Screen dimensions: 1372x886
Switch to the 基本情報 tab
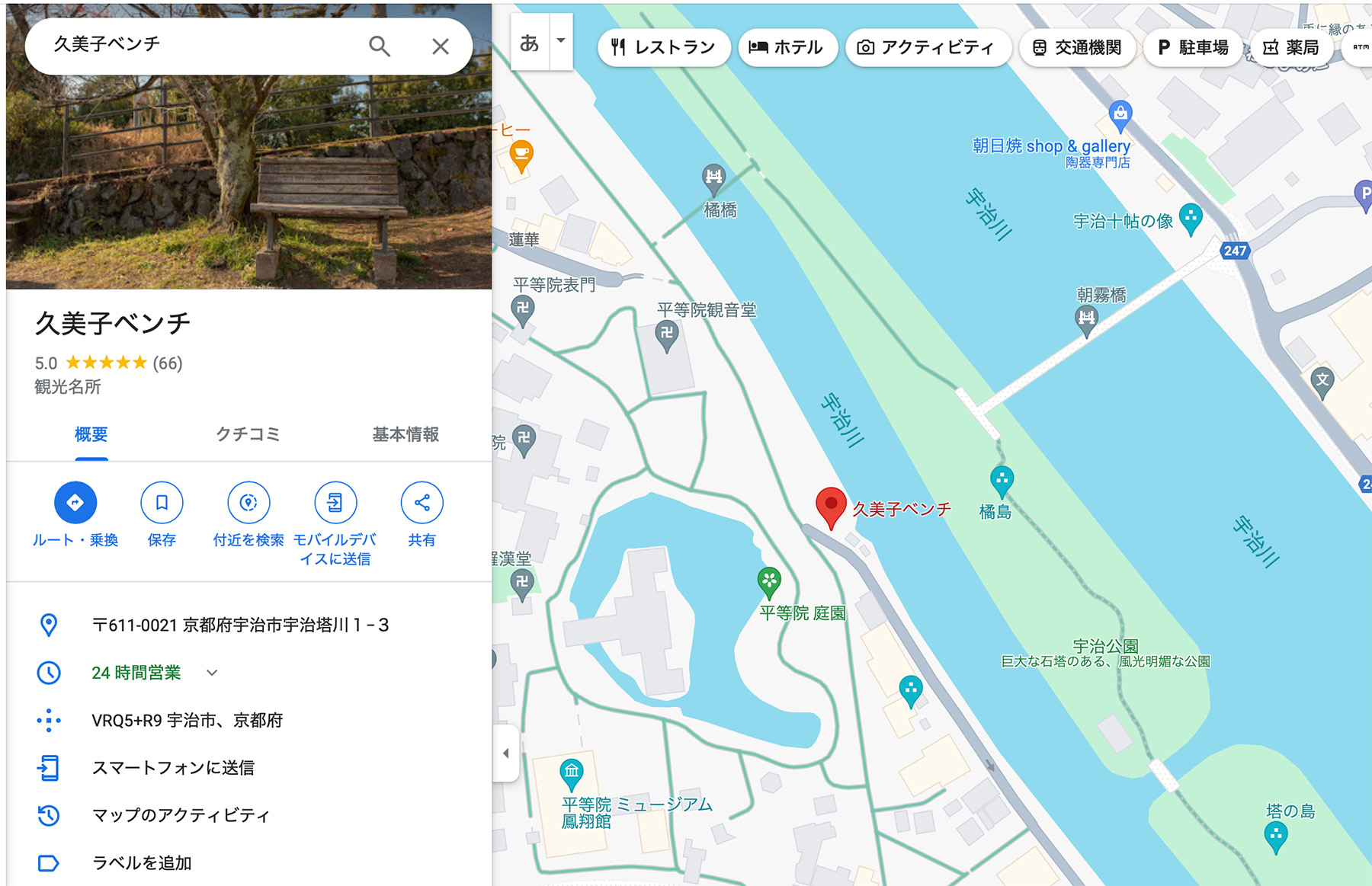click(406, 434)
